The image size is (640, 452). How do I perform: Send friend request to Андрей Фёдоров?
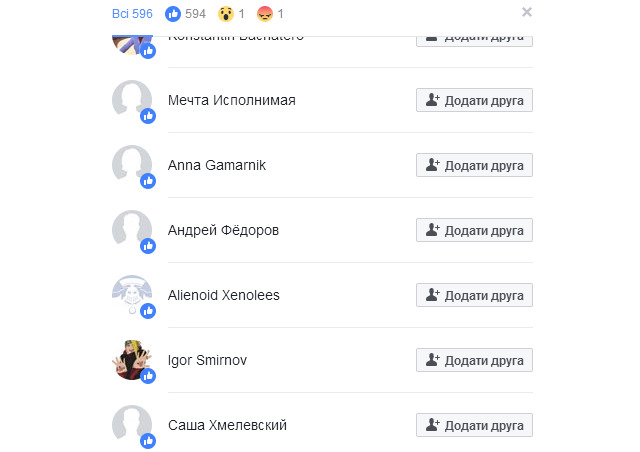pyautogui.click(x=474, y=230)
